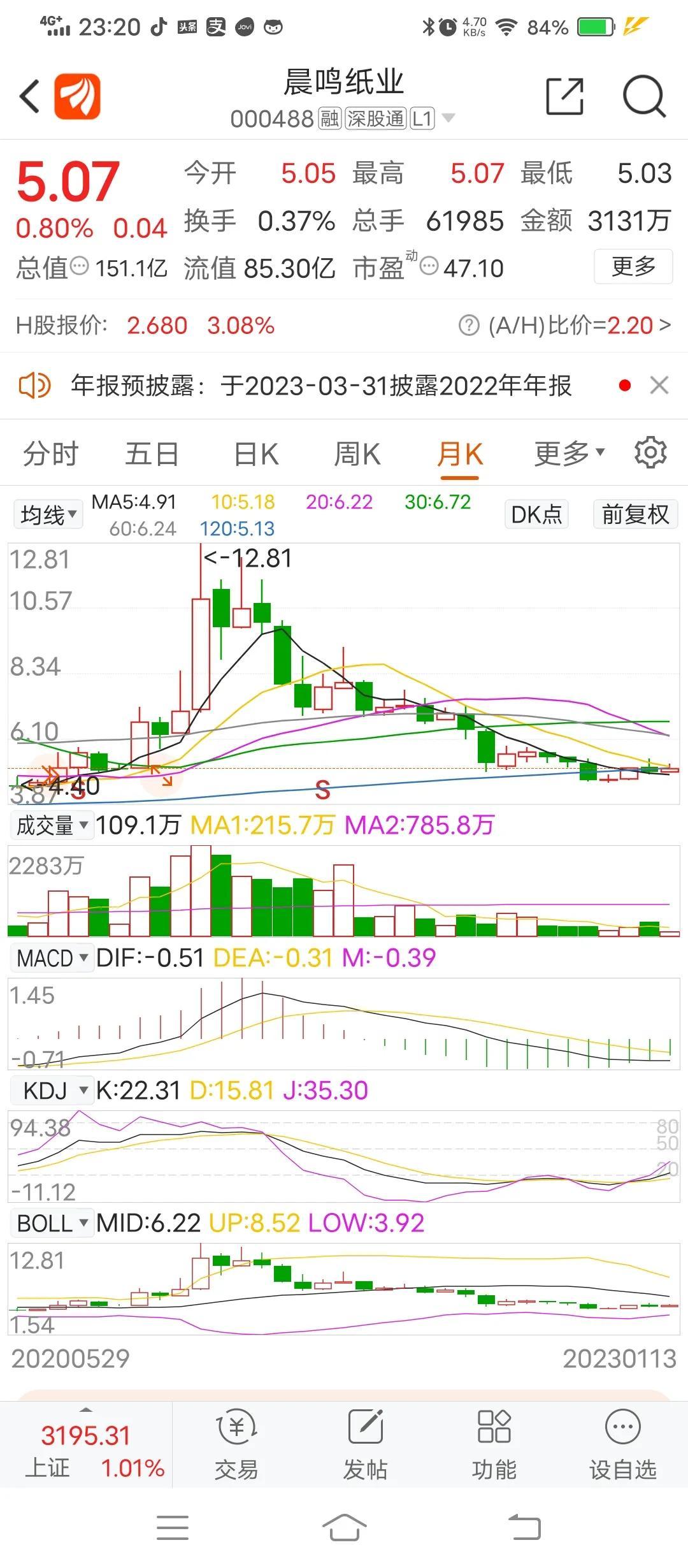Open the 均线 indicator dropdown
Image resolution: width=688 pixels, height=1568 pixels.
(x=48, y=514)
